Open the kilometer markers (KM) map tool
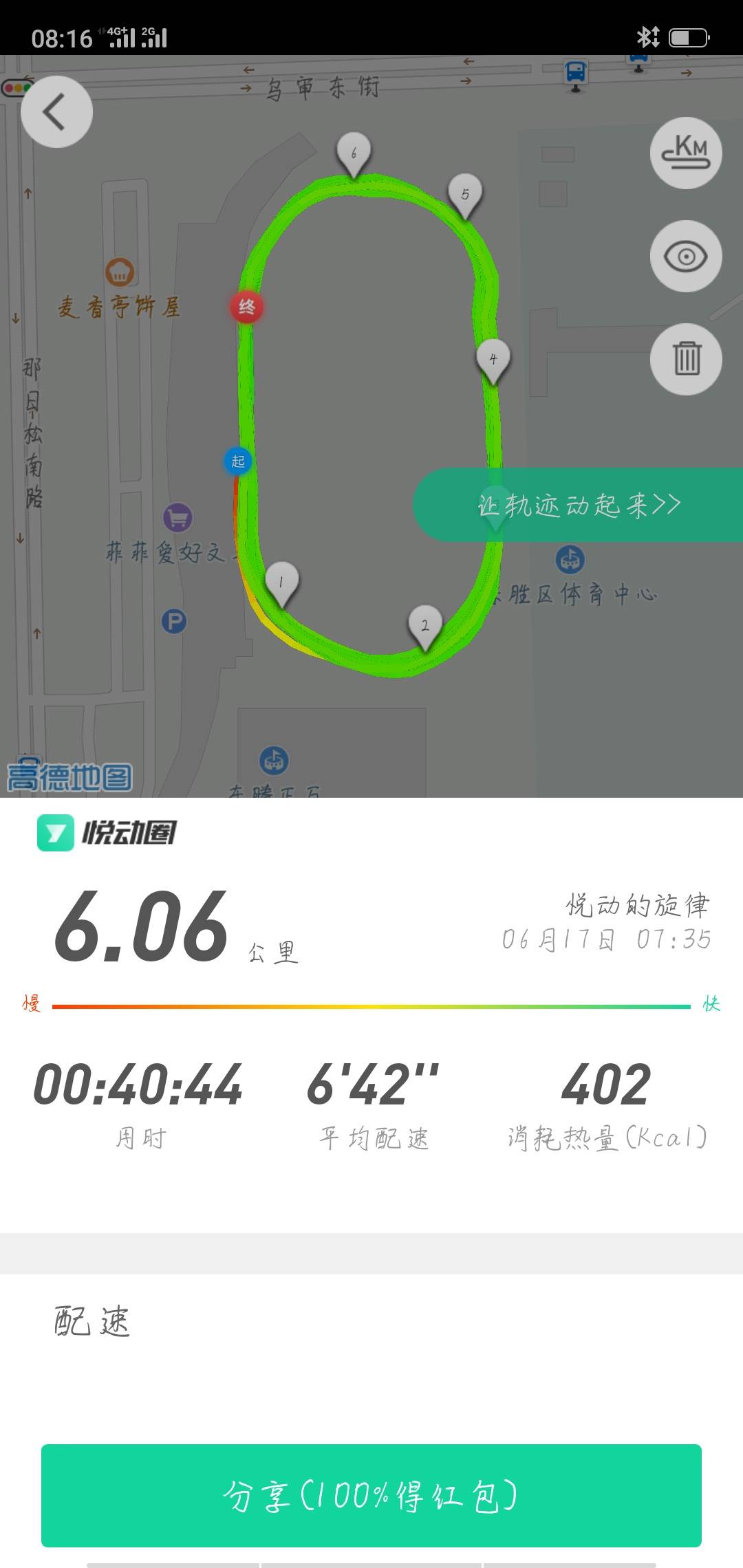The width and height of the screenshot is (743, 1568). (x=686, y=154)
